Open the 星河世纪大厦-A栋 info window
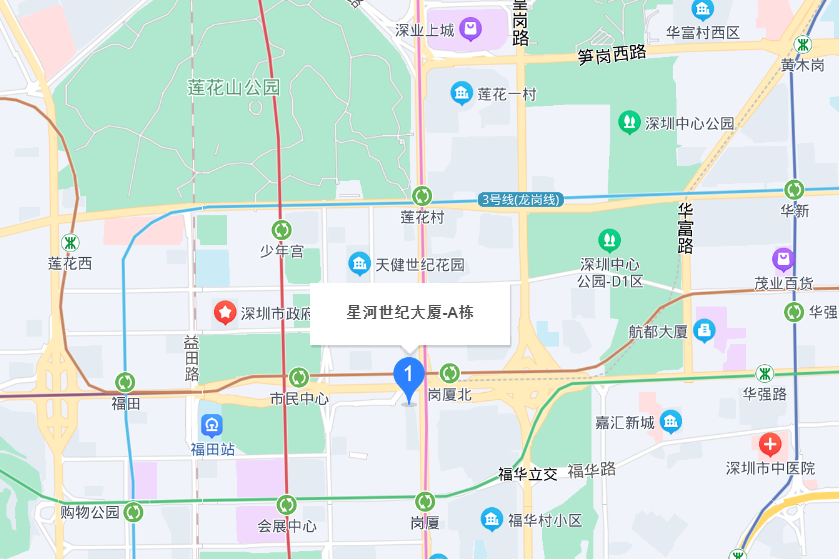This screenshot has width=839, height=559. coord(410,313)
